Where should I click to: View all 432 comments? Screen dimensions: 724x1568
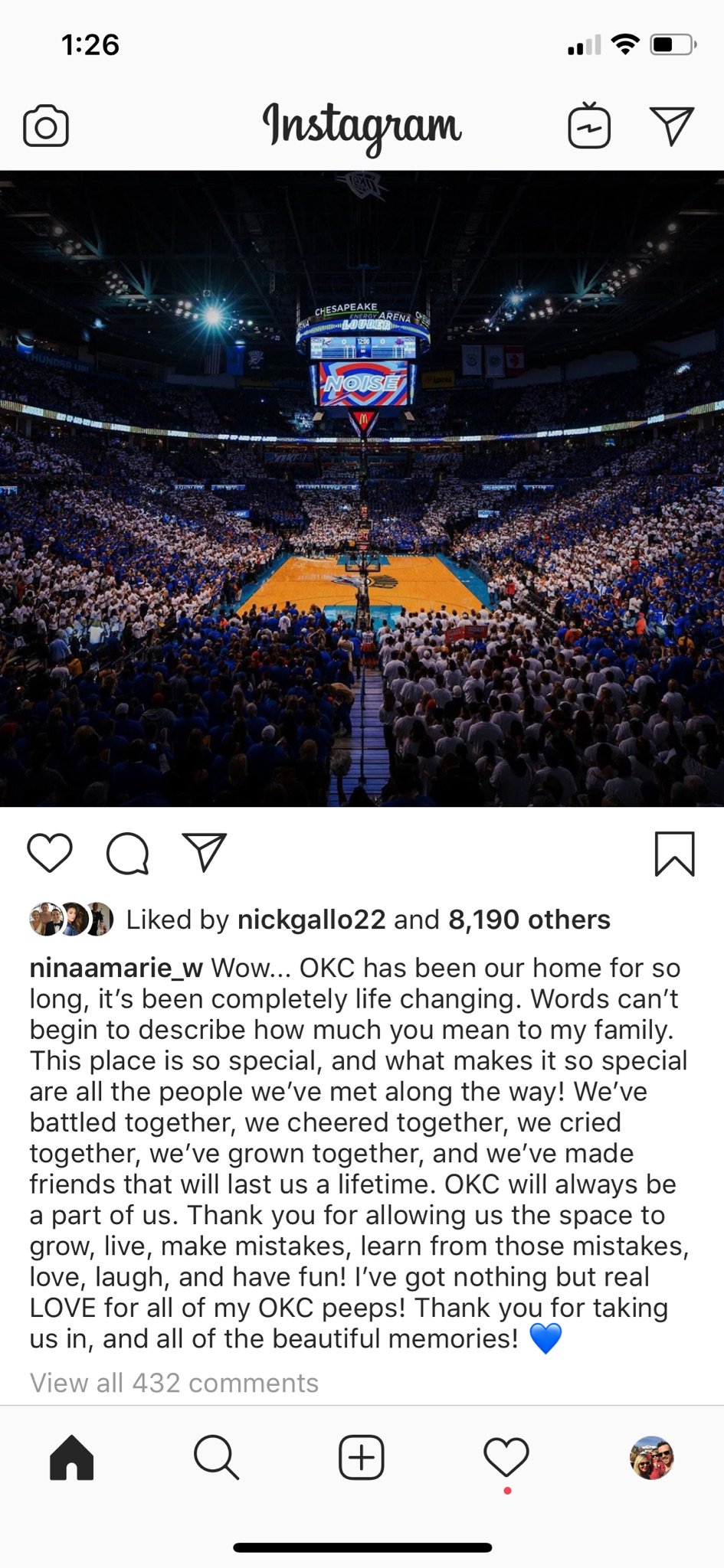174,1383
